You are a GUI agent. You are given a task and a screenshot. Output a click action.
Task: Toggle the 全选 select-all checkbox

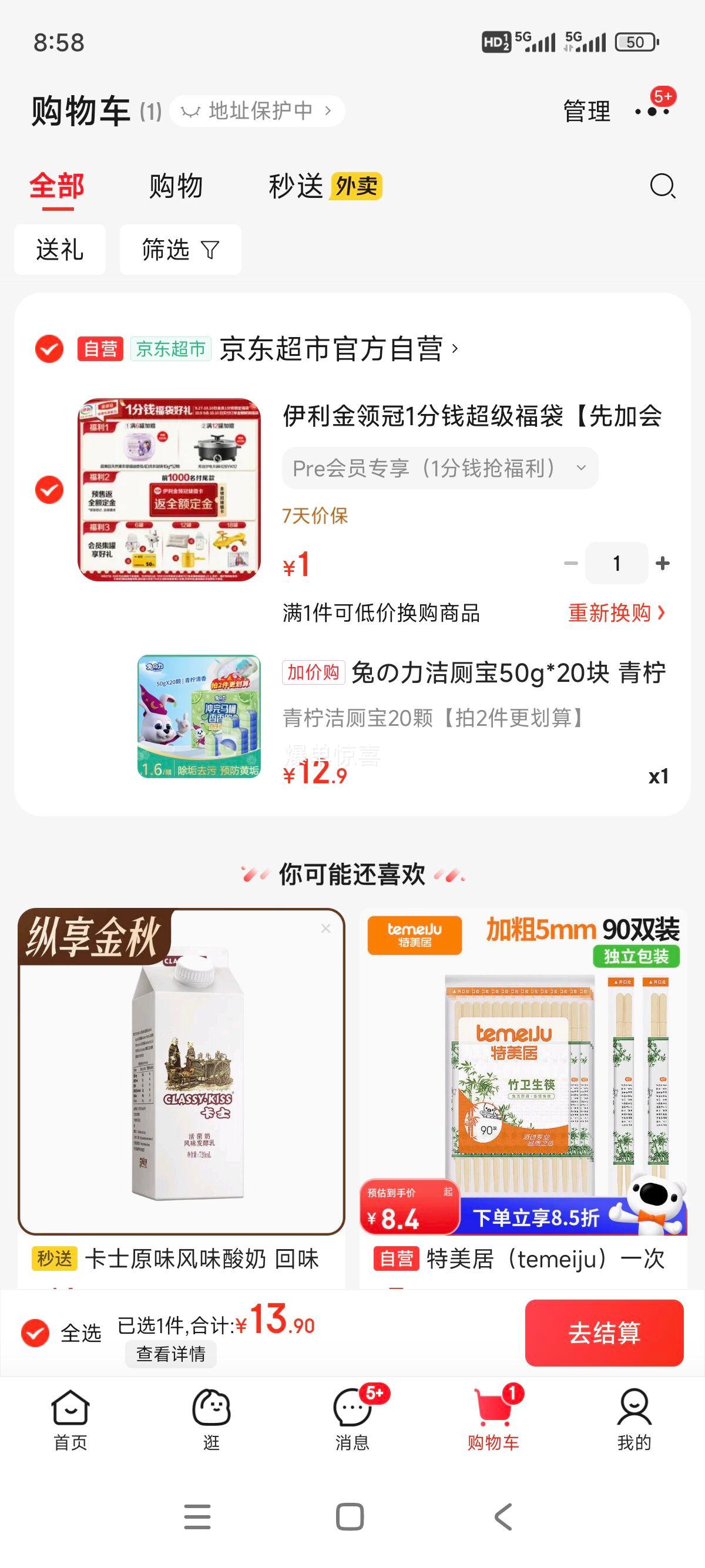[35, 1333]
